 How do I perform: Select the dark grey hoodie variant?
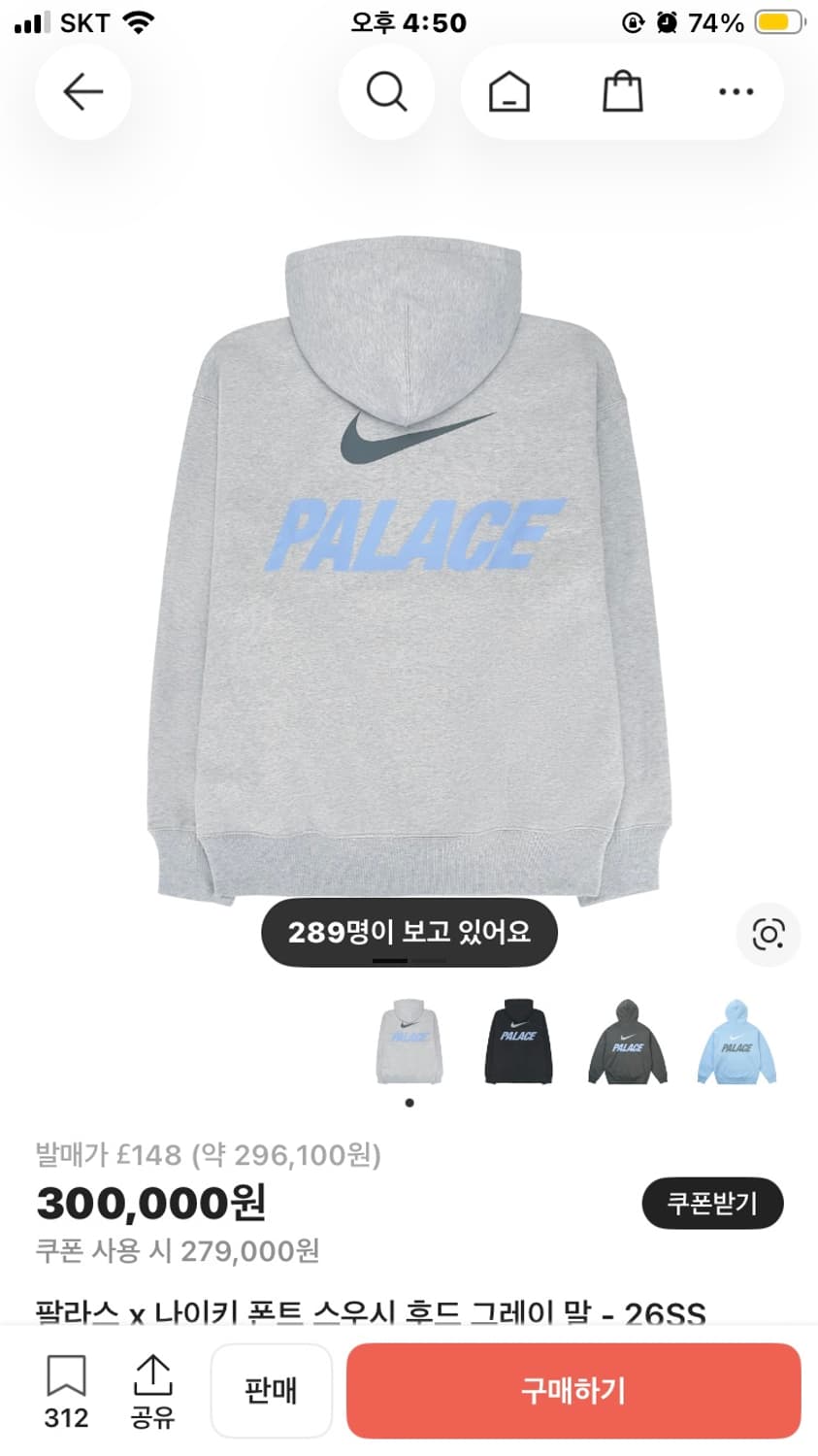tap(628, 1041)
